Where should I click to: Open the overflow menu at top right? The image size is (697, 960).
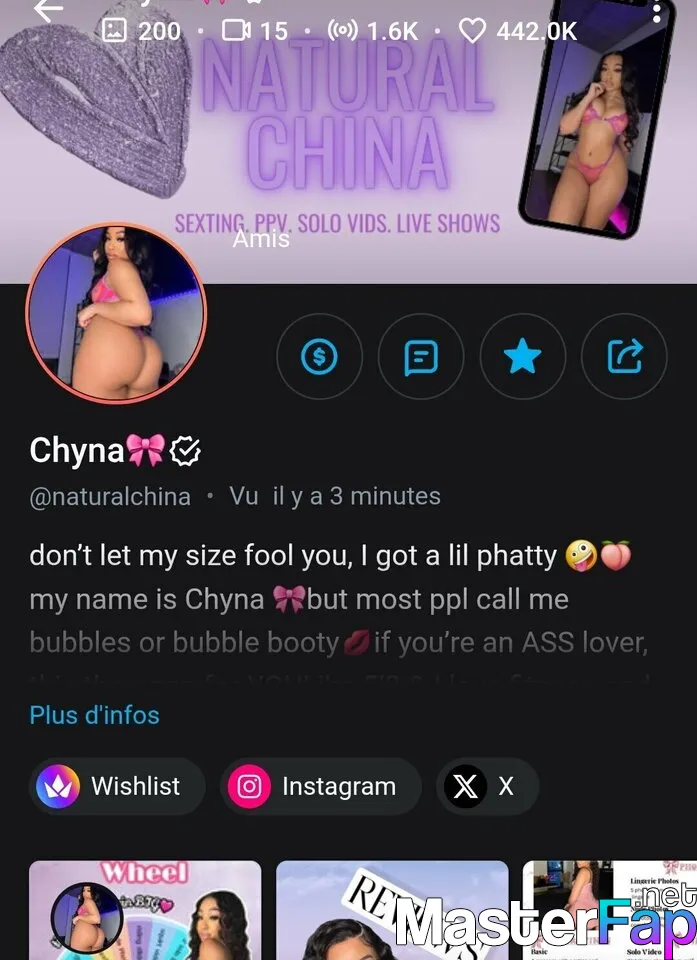[x=657, y=12]
